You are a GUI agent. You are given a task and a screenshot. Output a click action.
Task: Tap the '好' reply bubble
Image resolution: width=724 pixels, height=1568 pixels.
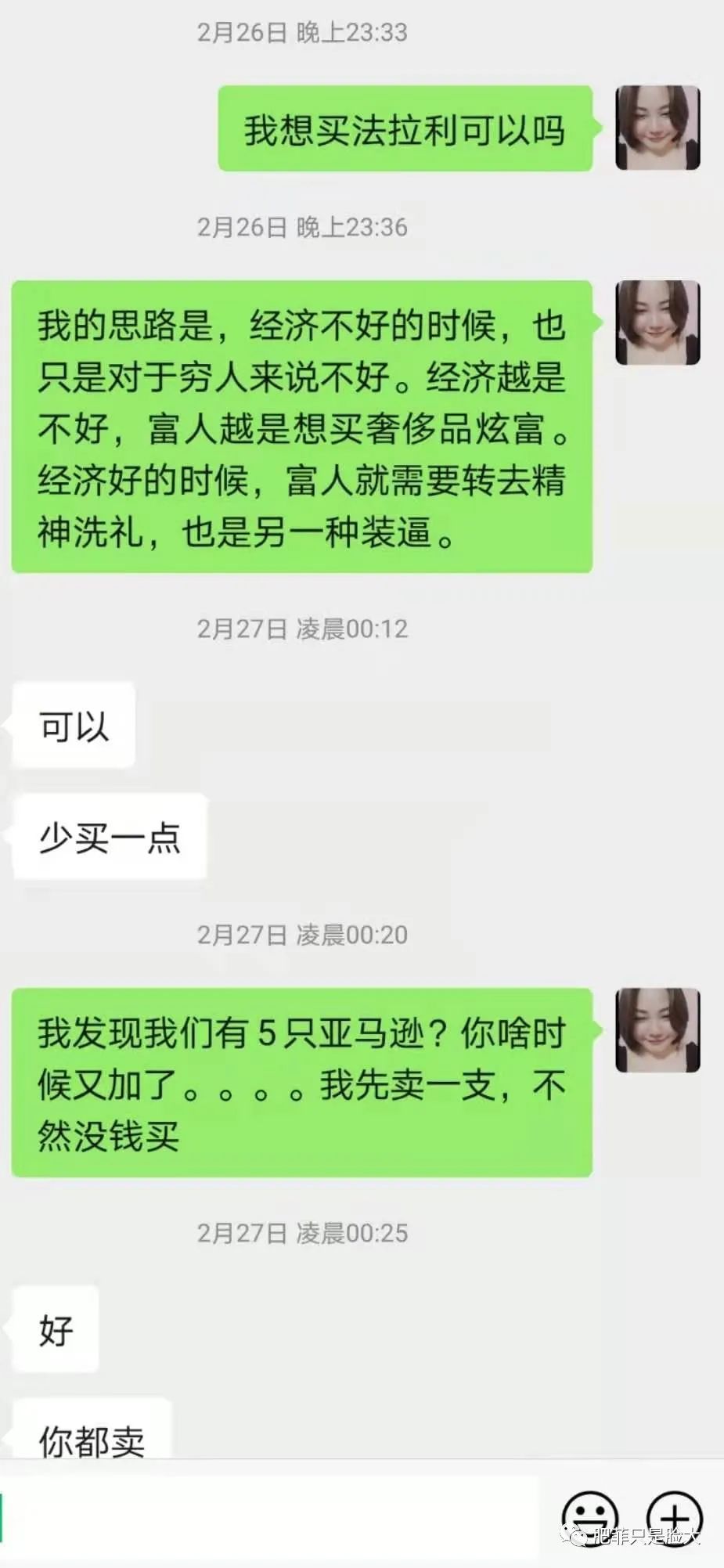[x=53, y=1329]
